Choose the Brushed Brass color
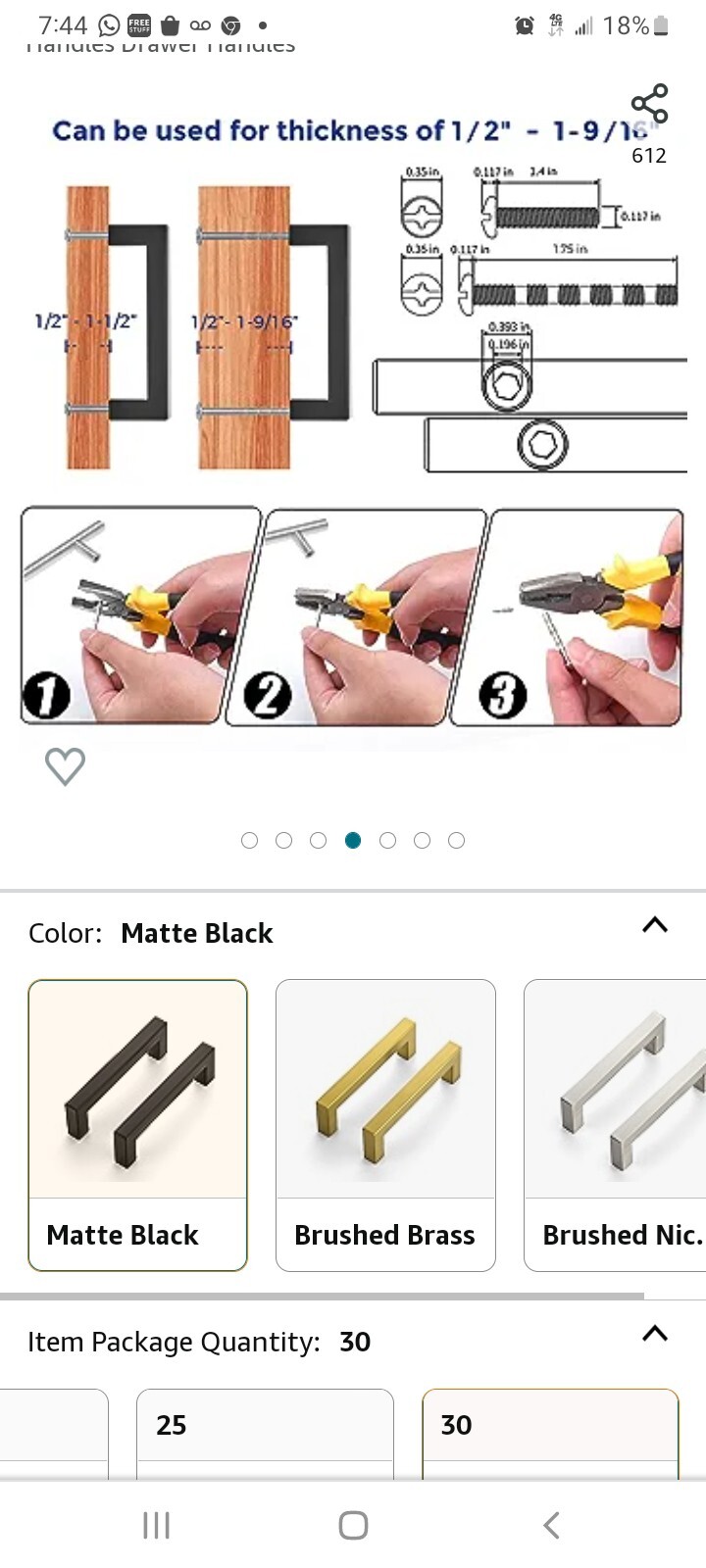The width and height of the screenshot is (706, 1568). [385, 1124]
